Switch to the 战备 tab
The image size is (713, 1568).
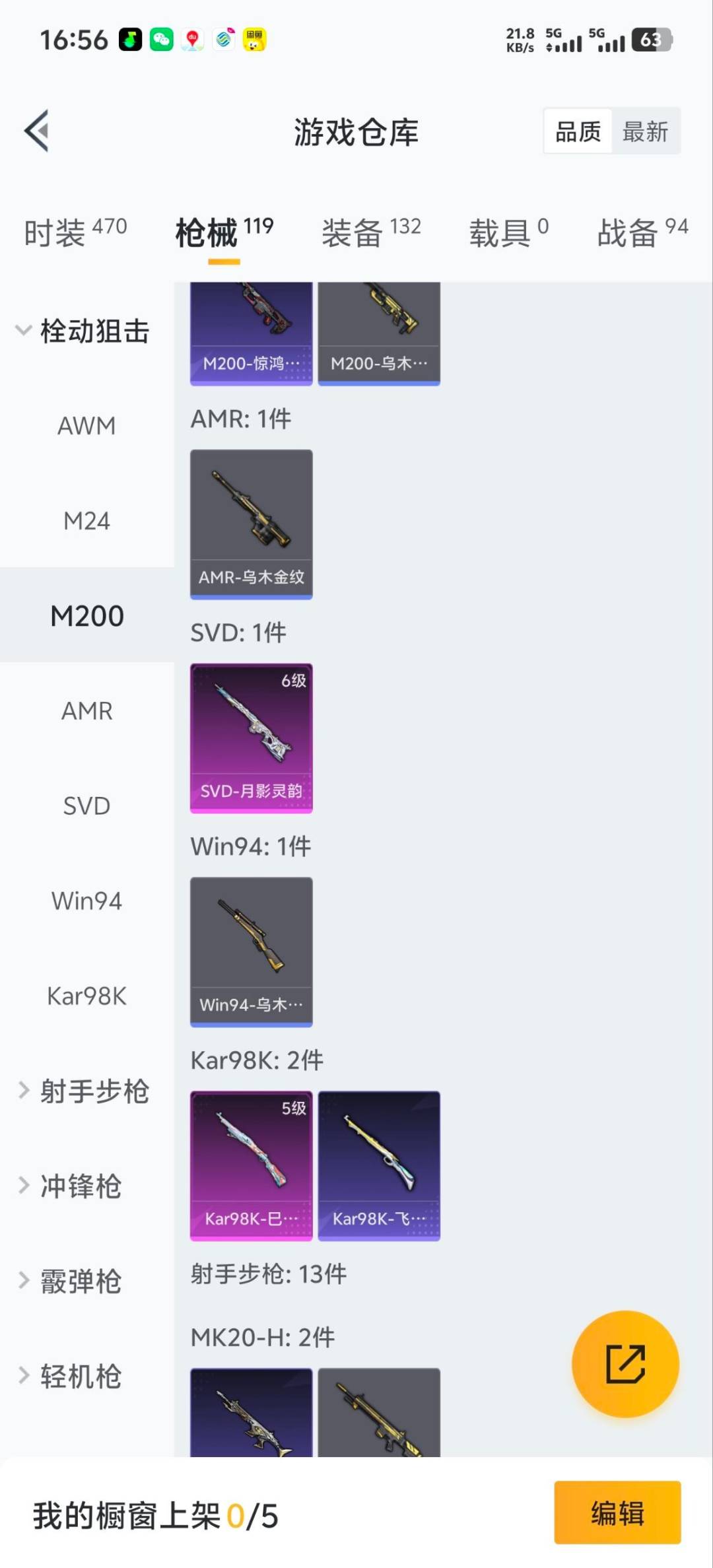pyautogui.click(x=642, y=232)
